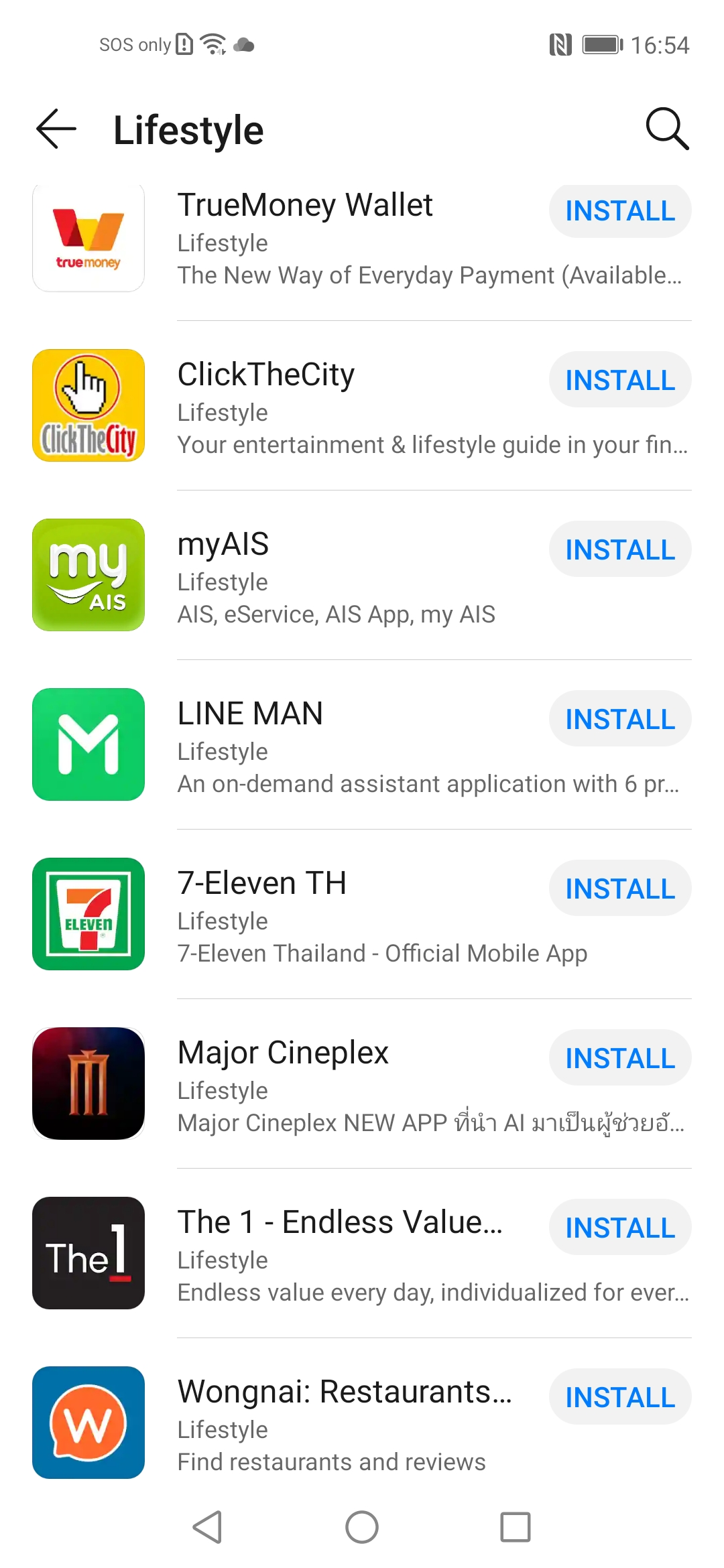
Task: Tap the system home button
Action: [362, 1527]
